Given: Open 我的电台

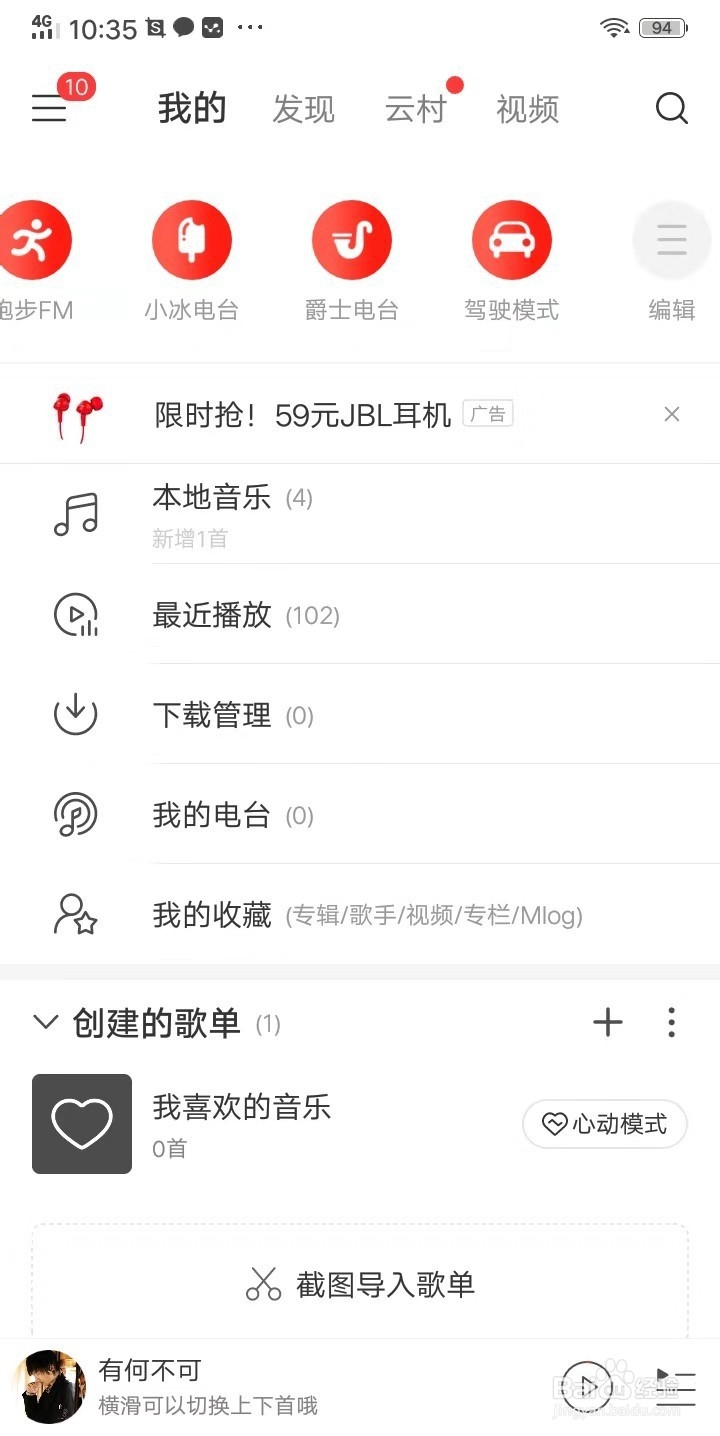Looking at the screenshot, I should pyautogui.click(x=212, y=815).
